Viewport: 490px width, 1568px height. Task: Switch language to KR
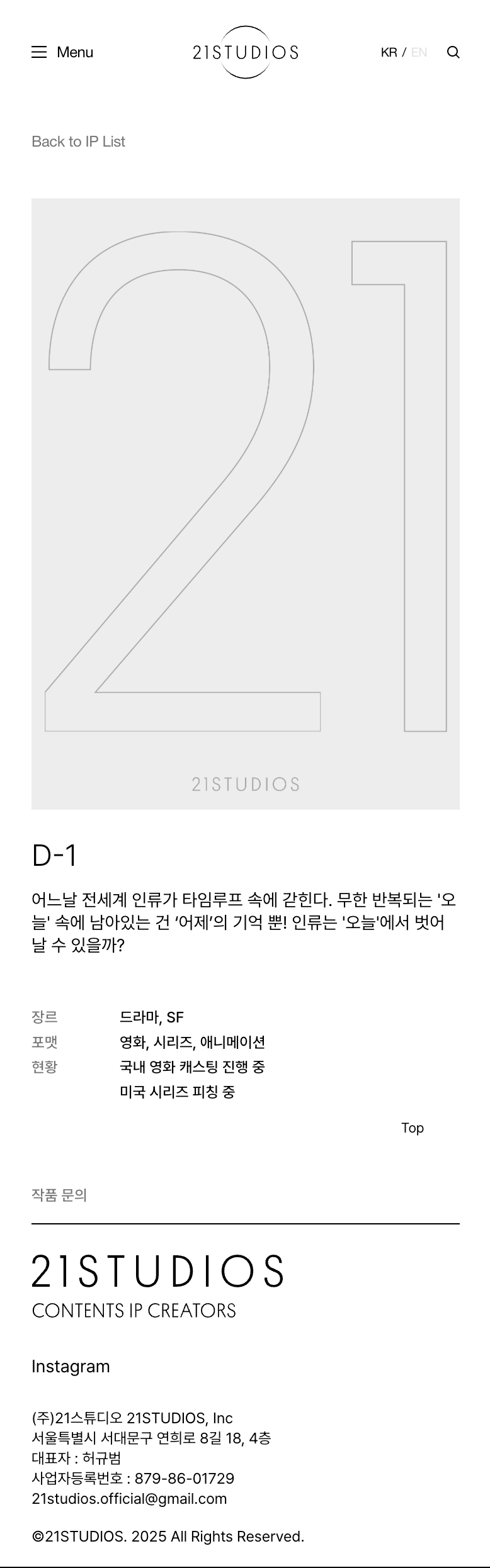tap(389, 52)
